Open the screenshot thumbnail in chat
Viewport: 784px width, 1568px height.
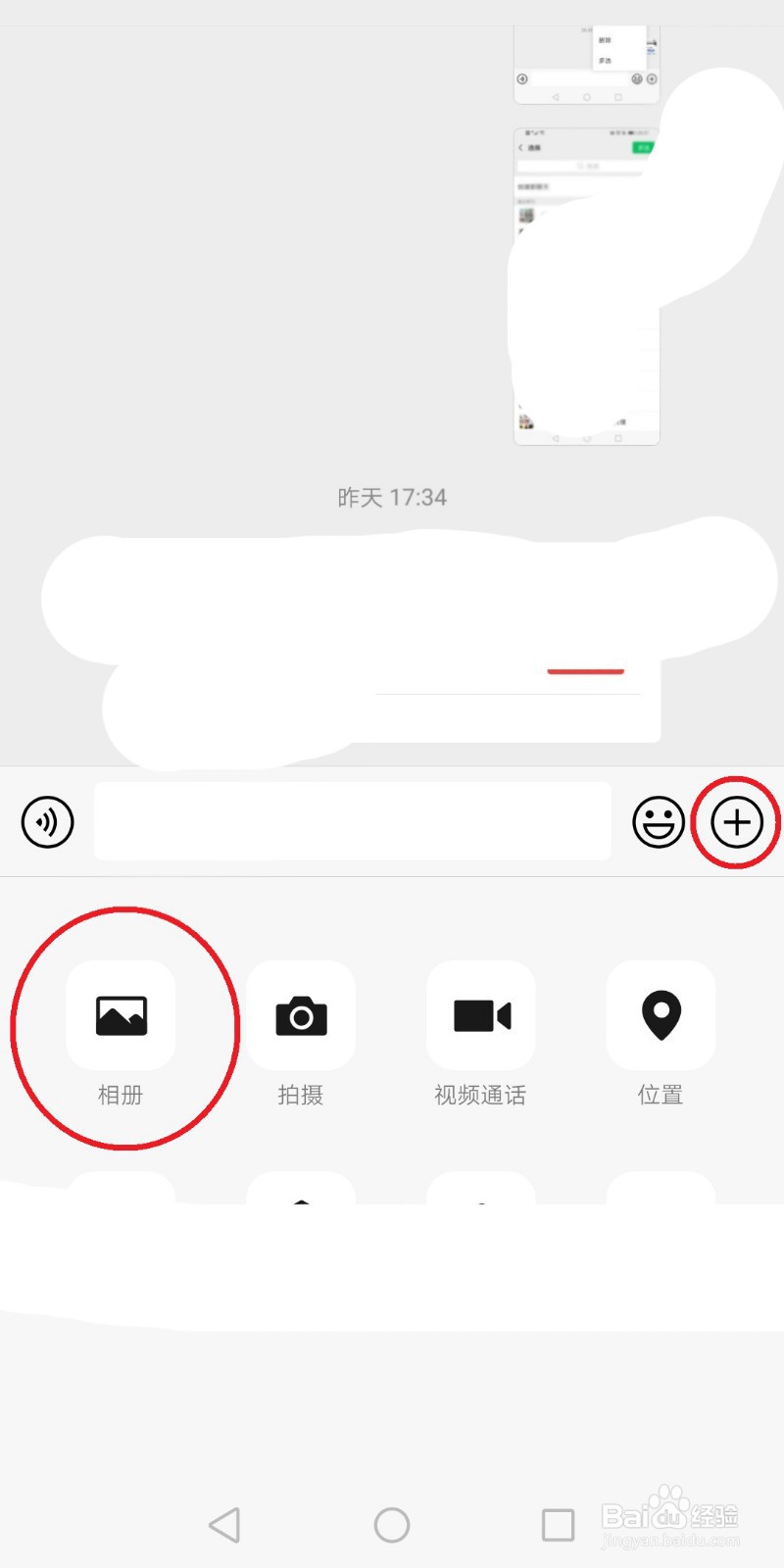coord(586,284)
